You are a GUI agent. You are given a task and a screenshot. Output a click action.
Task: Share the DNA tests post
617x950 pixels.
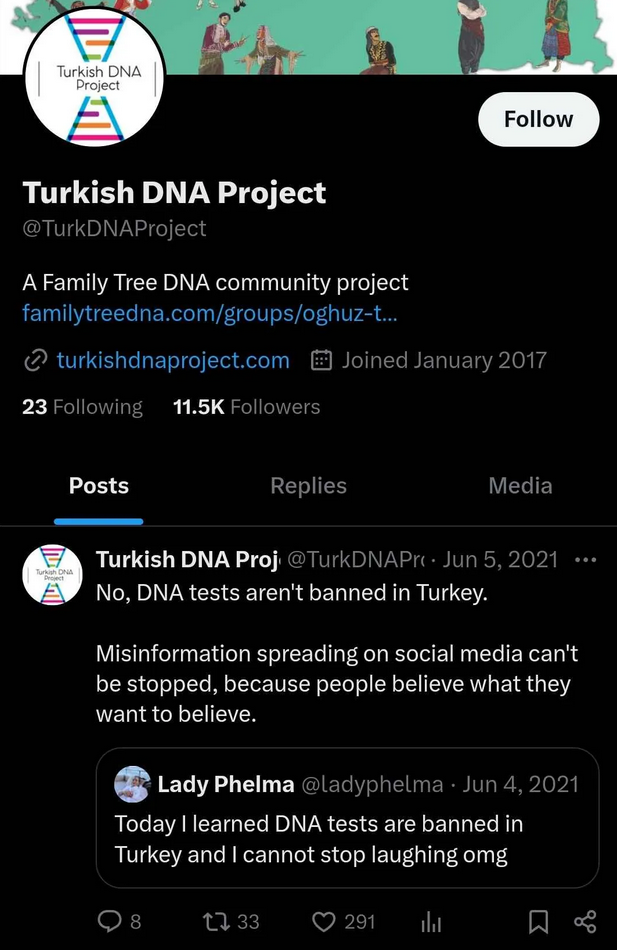585,921
